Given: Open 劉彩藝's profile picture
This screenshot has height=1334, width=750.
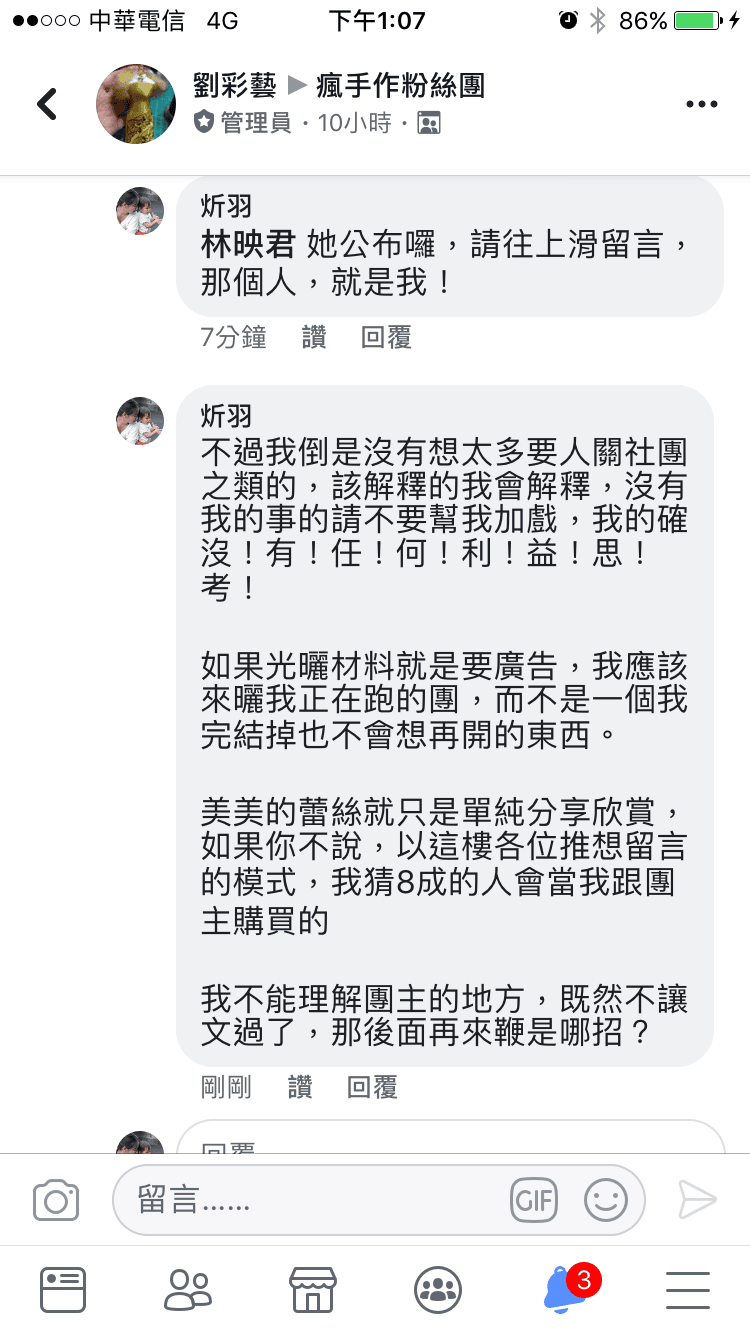Looking at the screenshot, I should coord(136,104).
